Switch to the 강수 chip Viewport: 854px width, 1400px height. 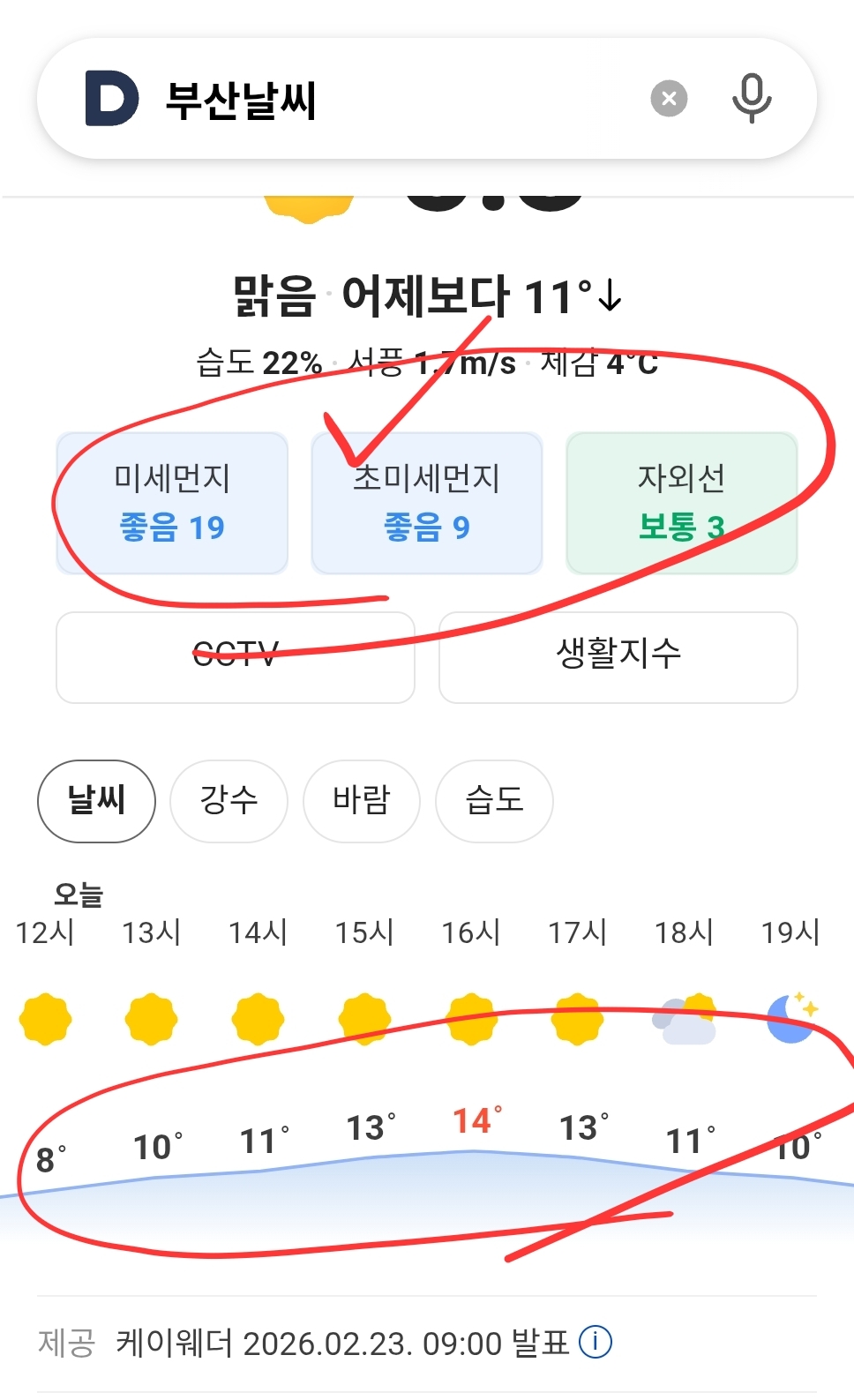[228, 801]
